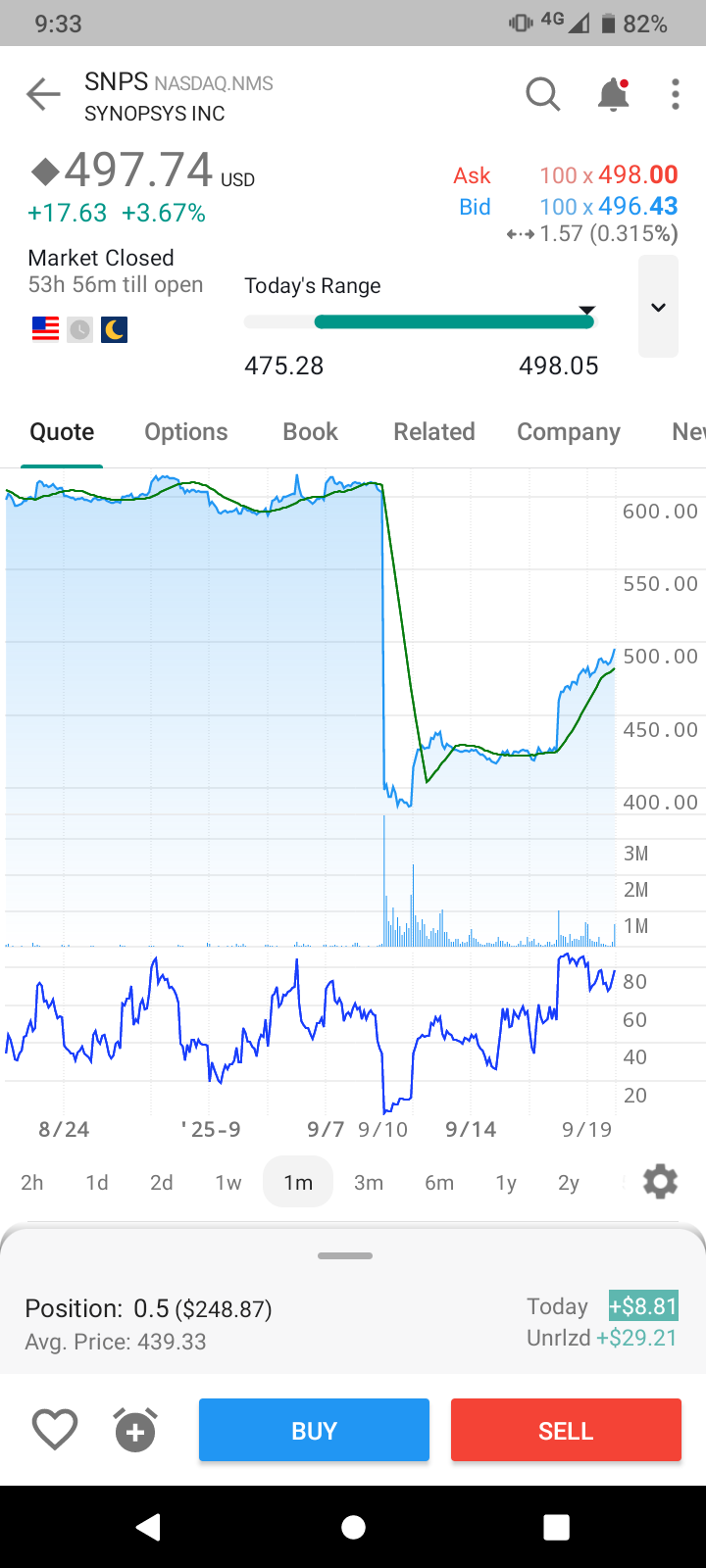Viewport: 706px width, 1568px height.
Task: Create a price alert with the alarm icon
Action: [x=135, y=1430]
